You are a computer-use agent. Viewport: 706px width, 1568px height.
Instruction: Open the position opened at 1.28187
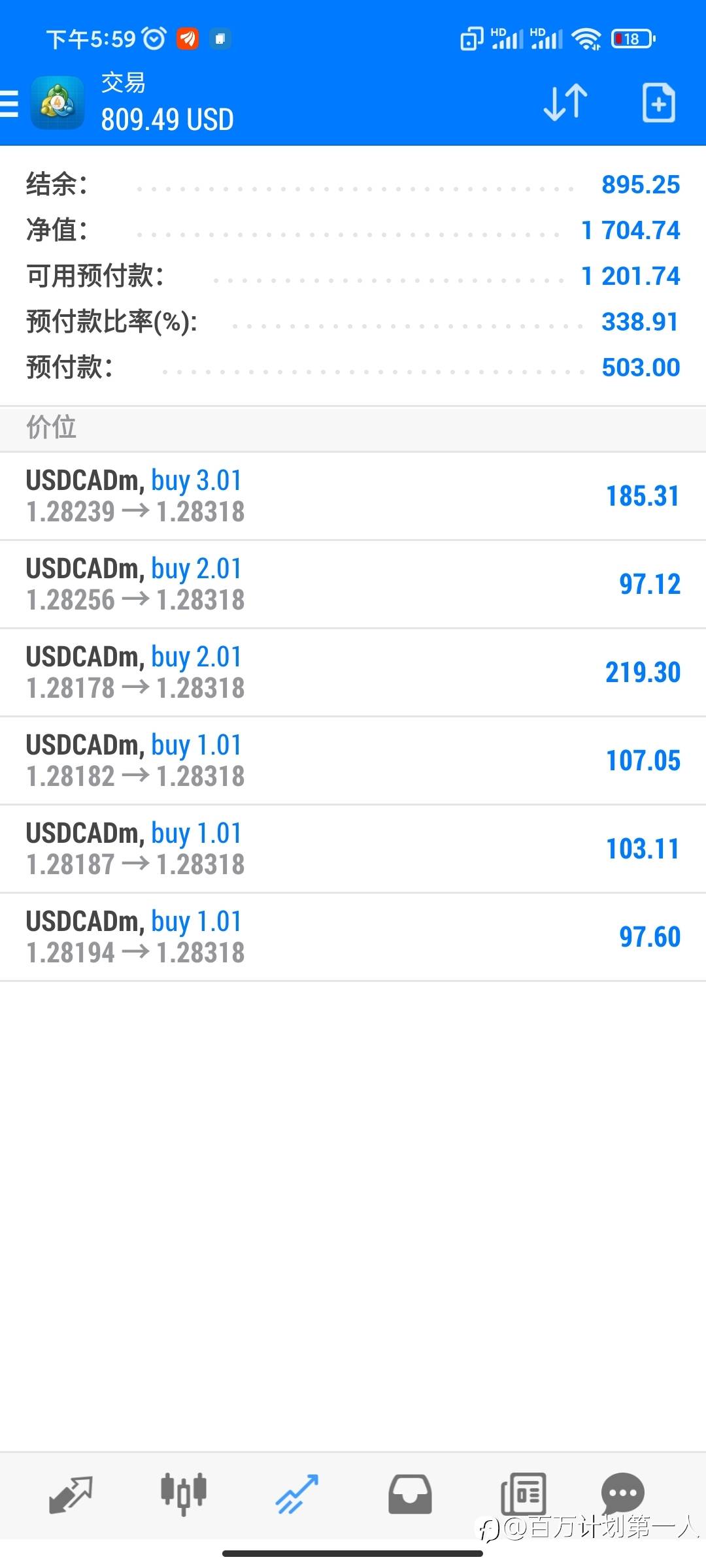click(x=353, y=849)
